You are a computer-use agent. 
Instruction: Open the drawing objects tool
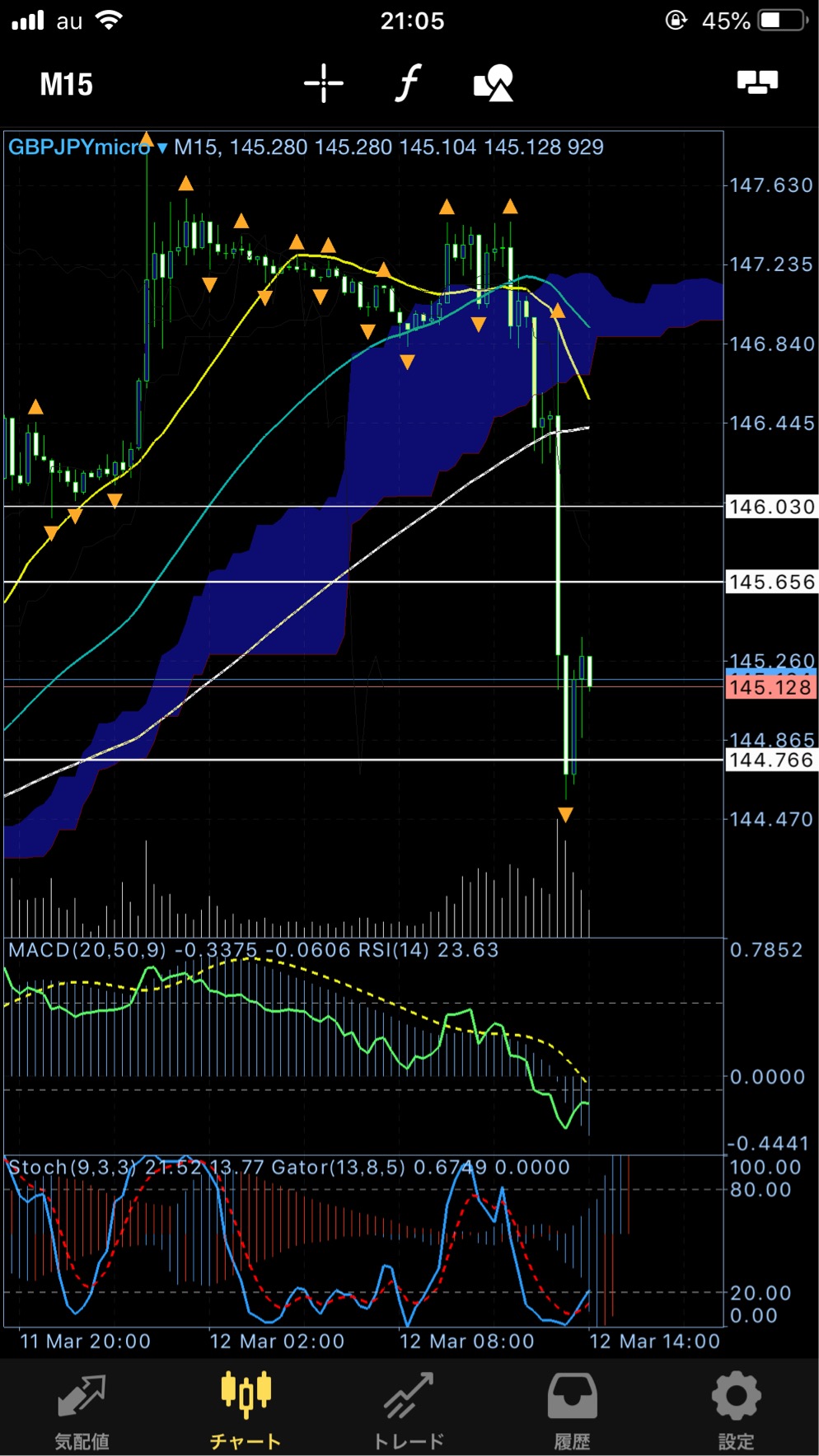[x=494, y=83]
